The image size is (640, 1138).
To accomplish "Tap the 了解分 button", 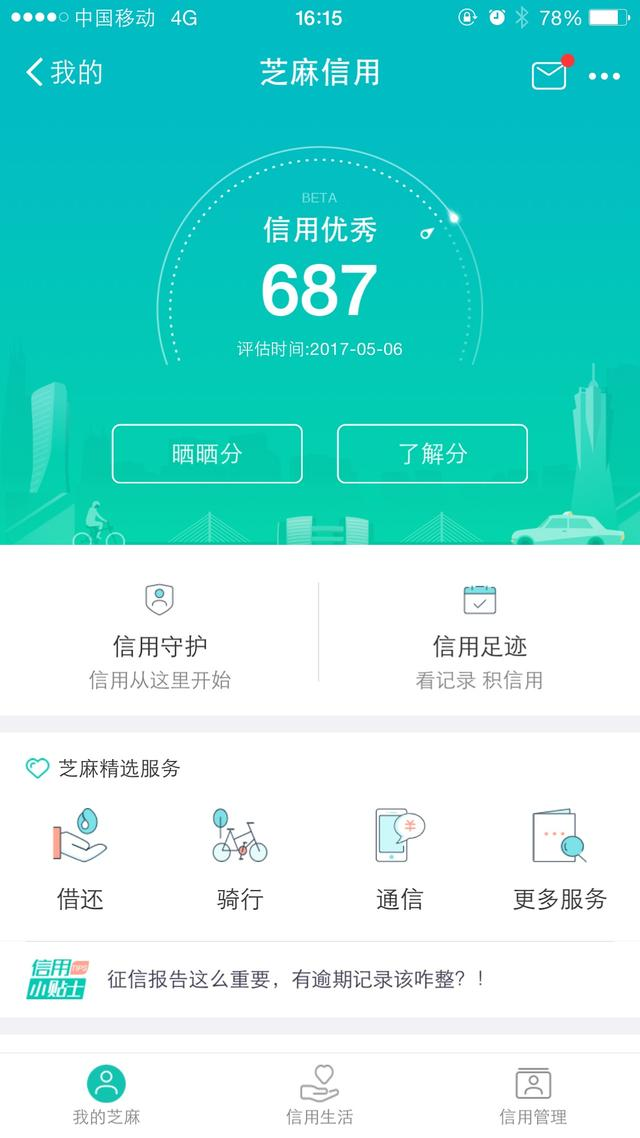I will tap(432, 453).
